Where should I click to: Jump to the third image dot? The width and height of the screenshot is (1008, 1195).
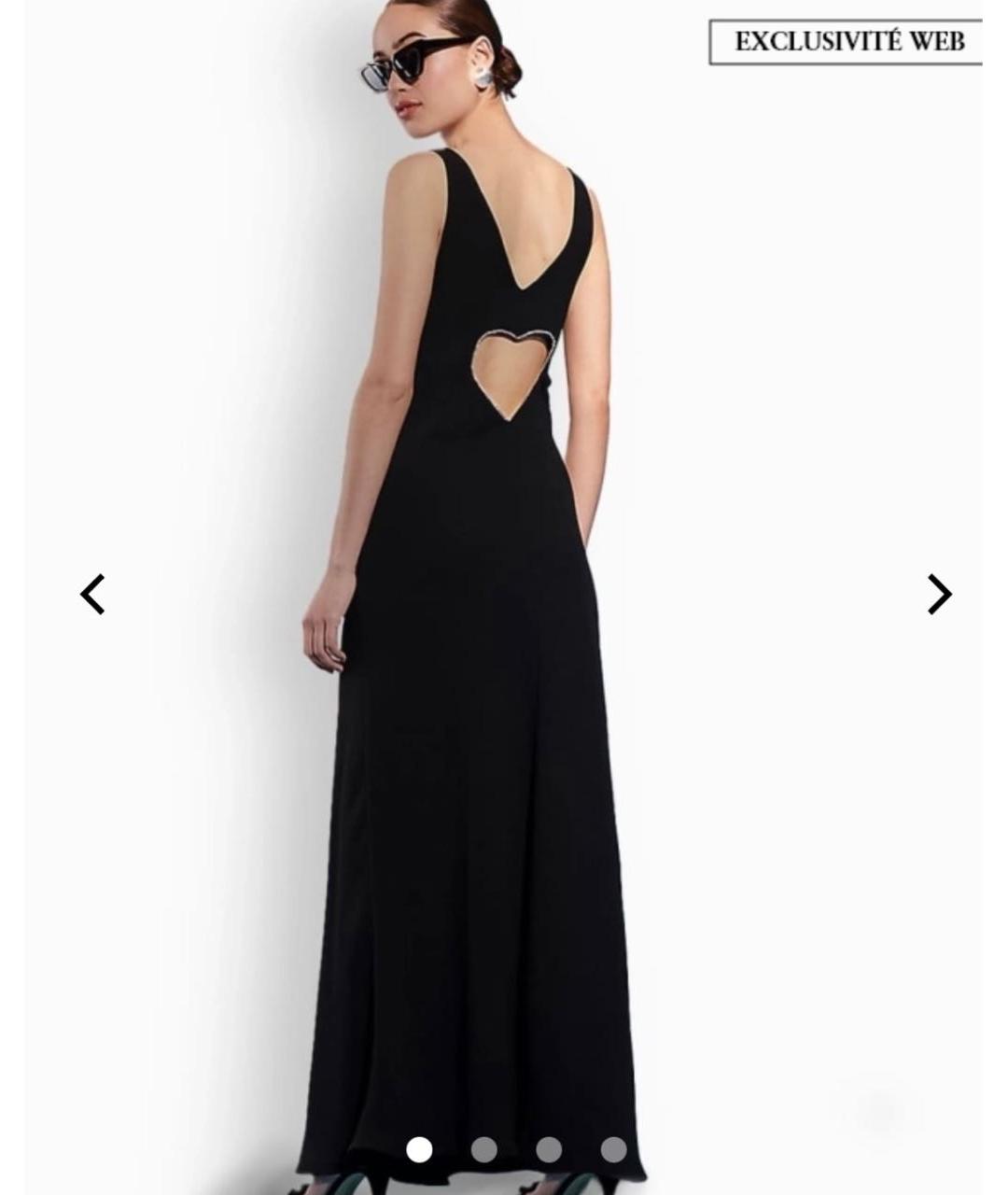549,1149
